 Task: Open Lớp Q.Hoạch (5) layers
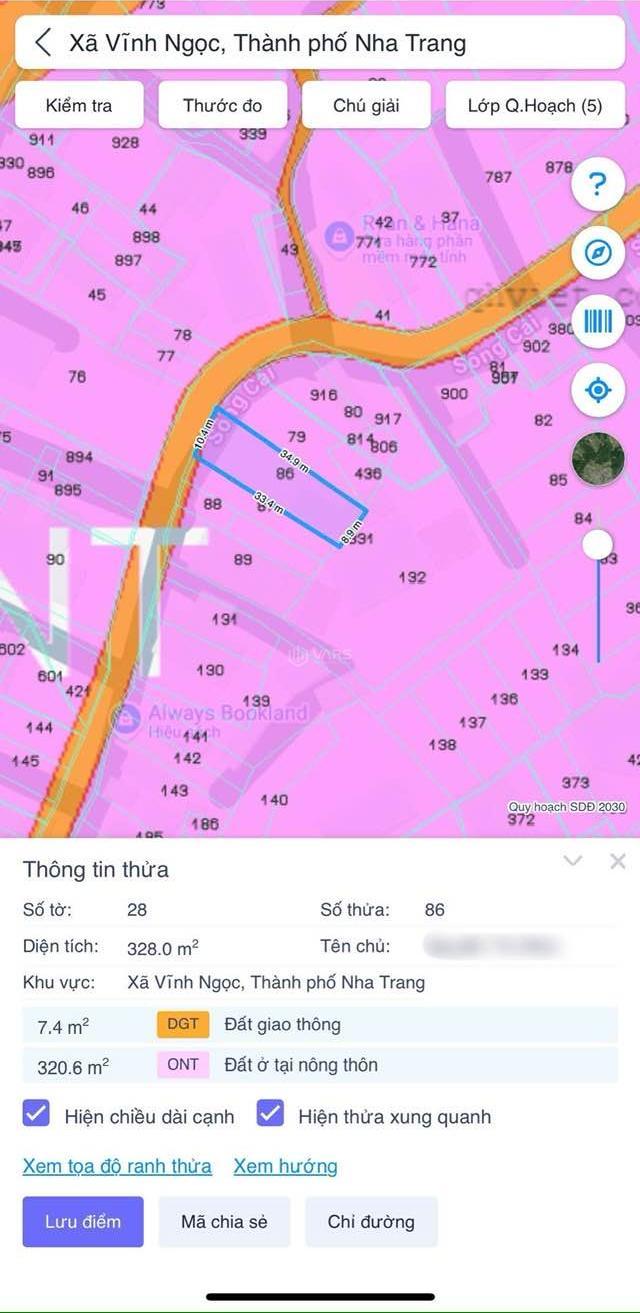coord(535,105)
